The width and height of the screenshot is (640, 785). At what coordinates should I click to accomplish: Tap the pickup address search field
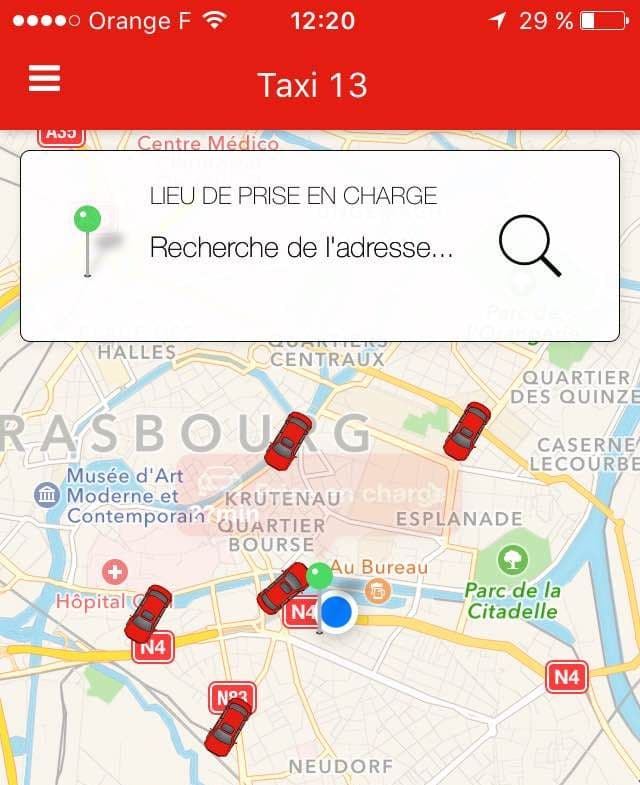coord(301,248)
